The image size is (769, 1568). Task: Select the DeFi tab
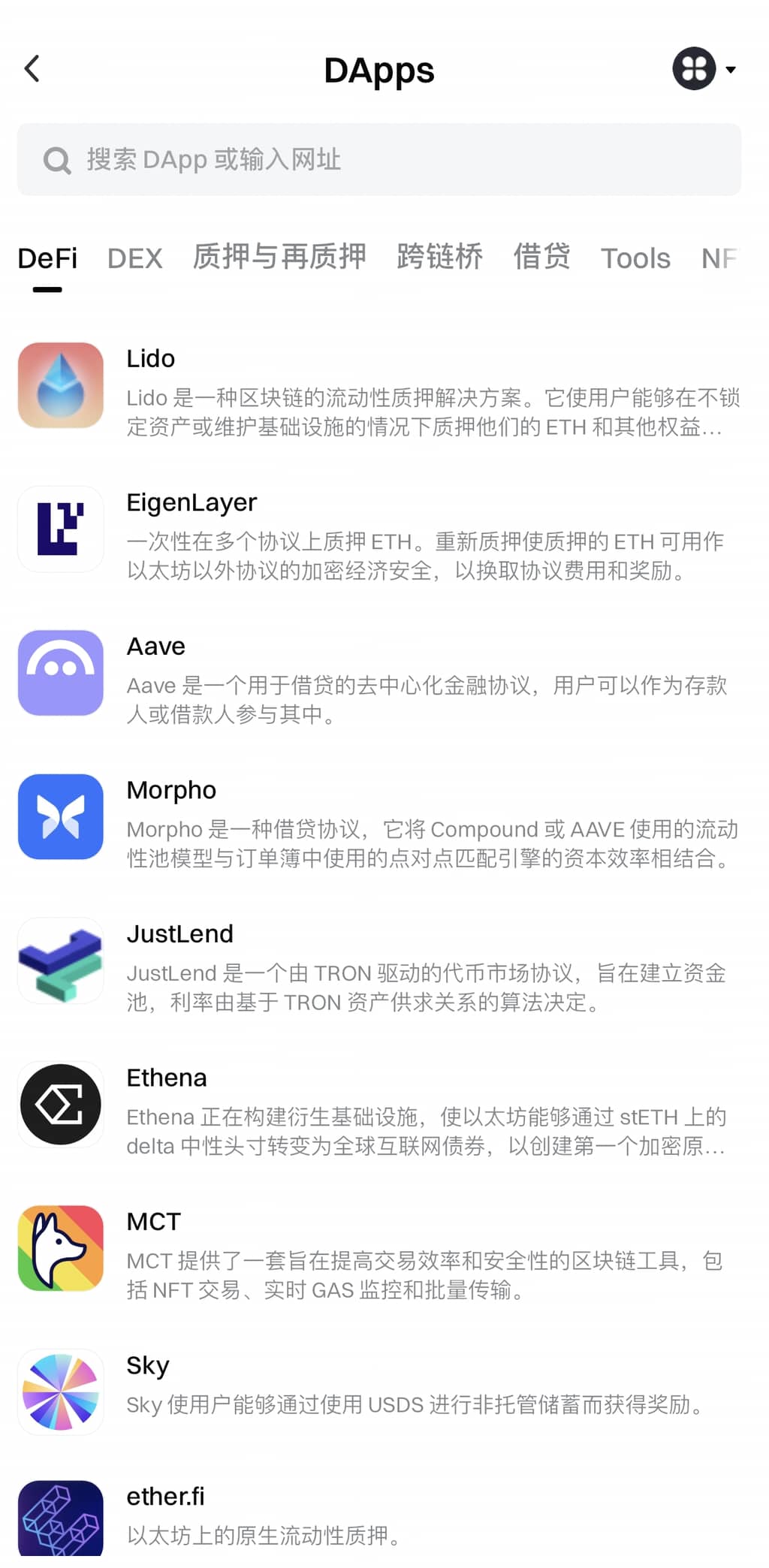(x=47, y=258)
